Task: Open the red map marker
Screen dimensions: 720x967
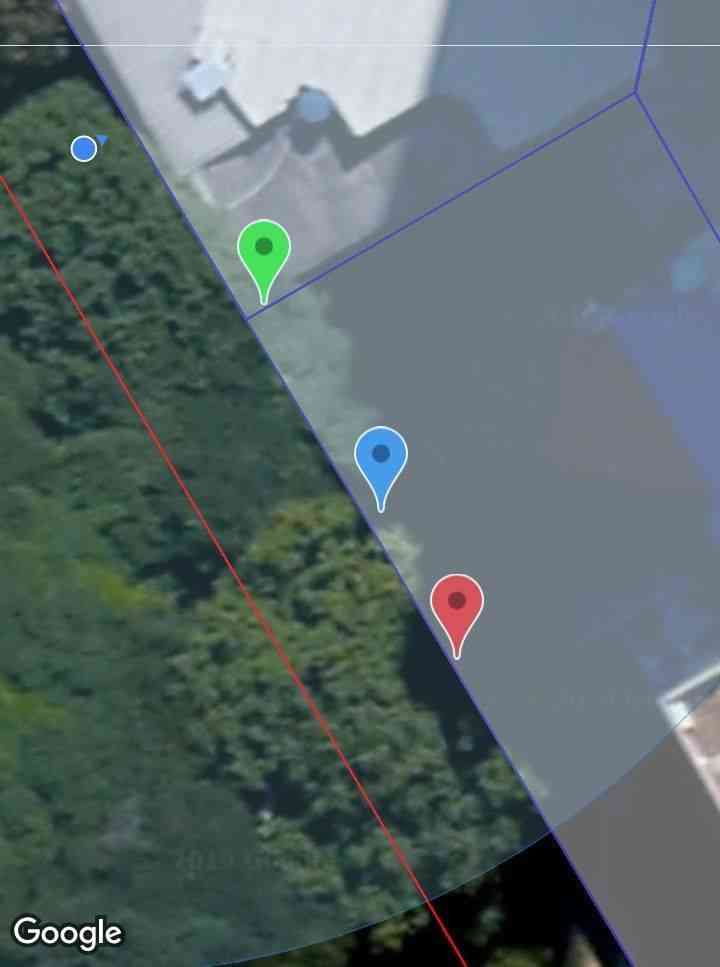Action: (x=457, y=604)
